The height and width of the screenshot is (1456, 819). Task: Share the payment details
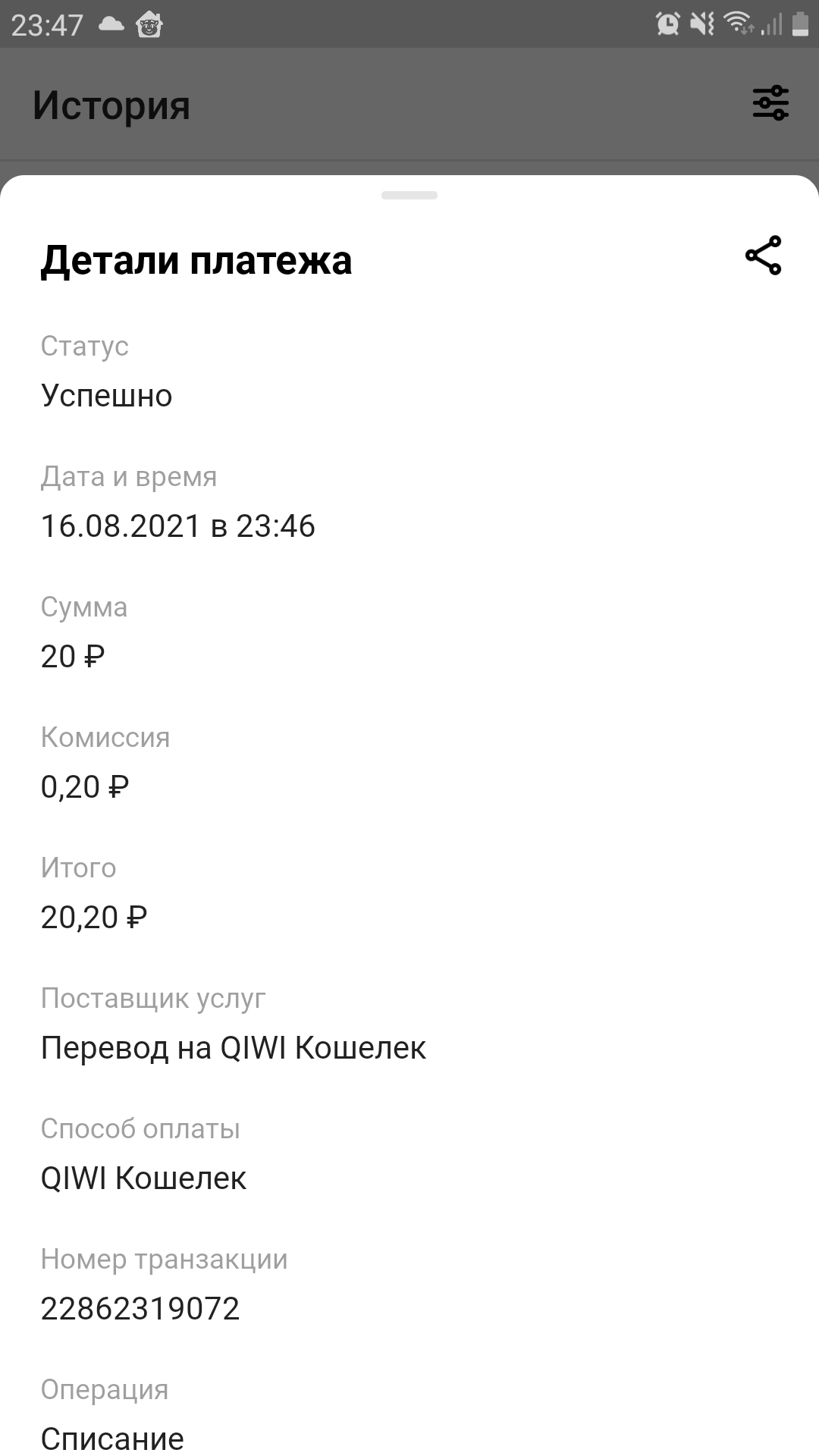click(x=763, y=256)
